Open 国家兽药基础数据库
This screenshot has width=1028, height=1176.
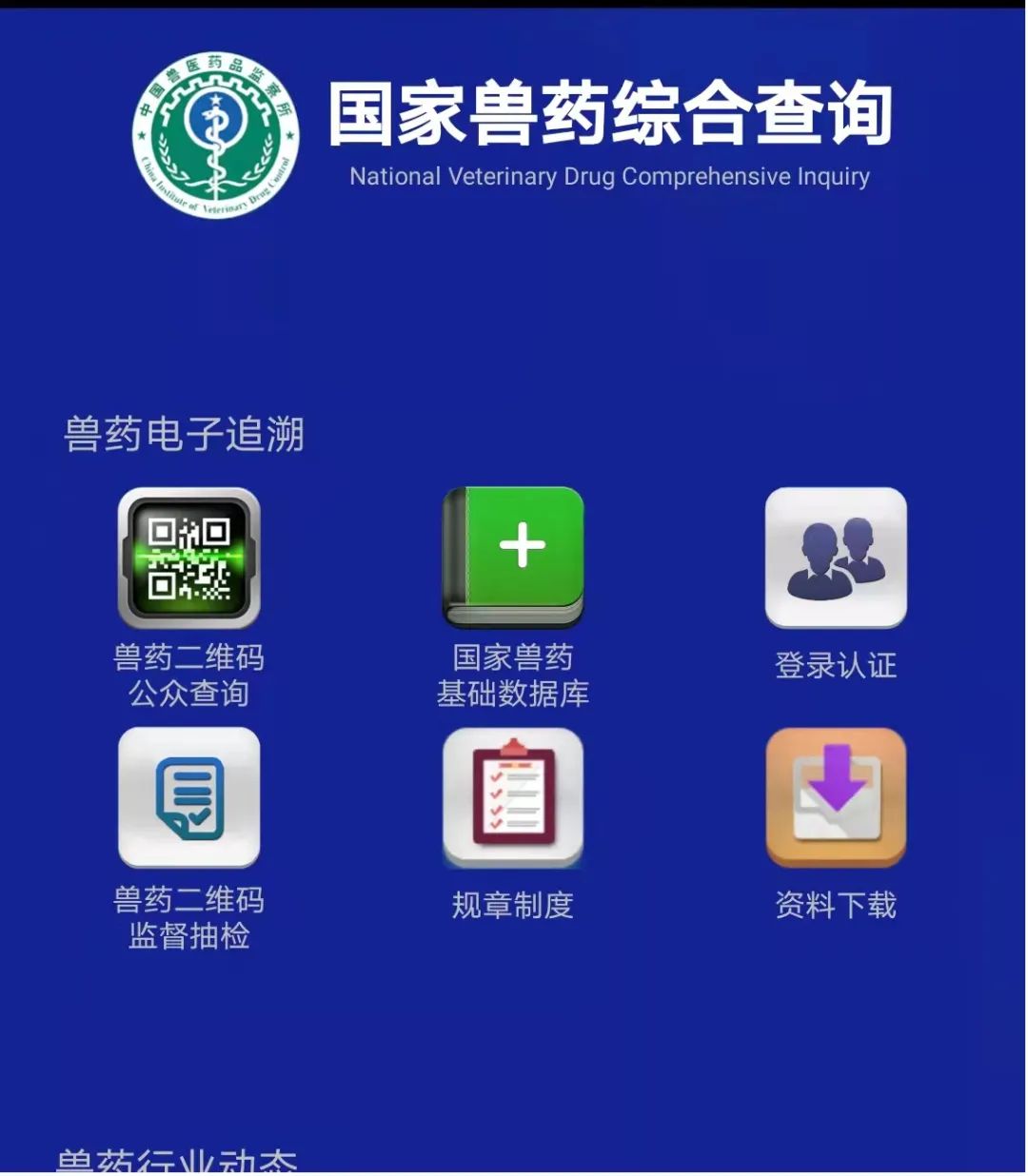513,559
